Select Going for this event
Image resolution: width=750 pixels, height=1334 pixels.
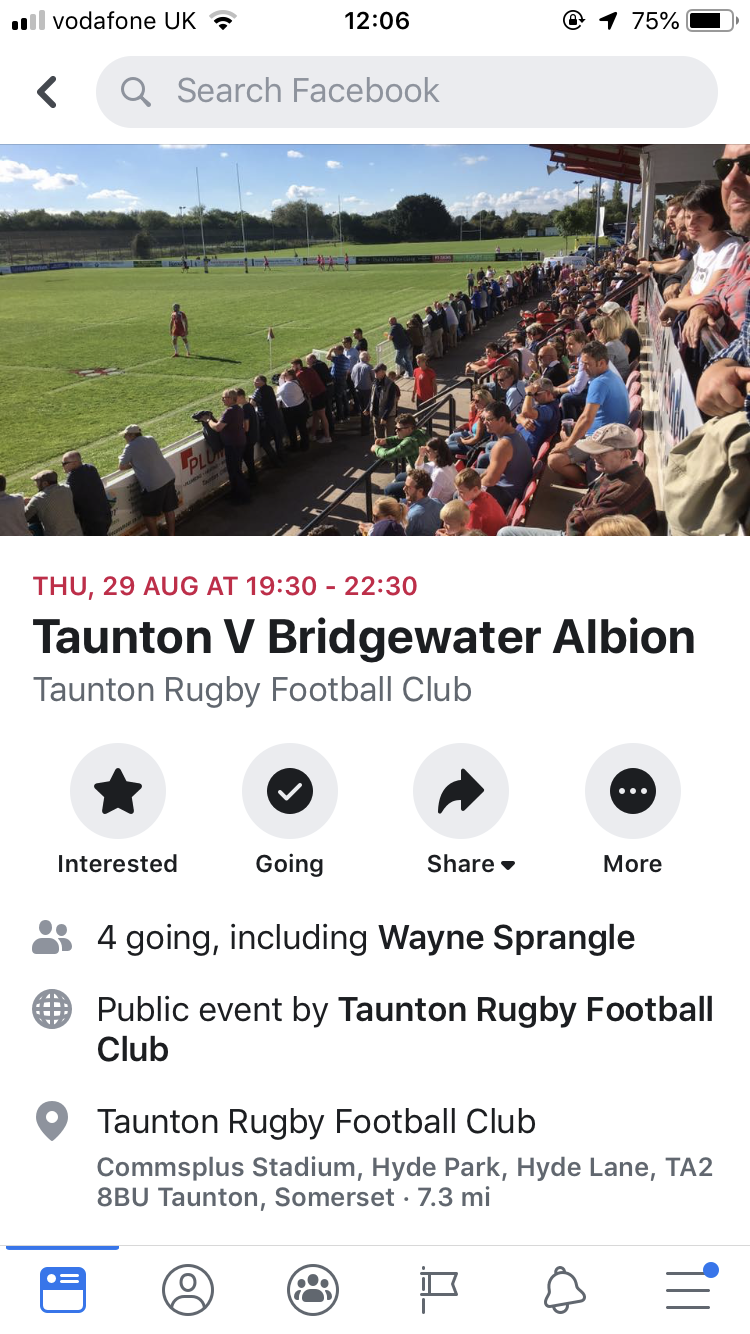tap(289, 791)
